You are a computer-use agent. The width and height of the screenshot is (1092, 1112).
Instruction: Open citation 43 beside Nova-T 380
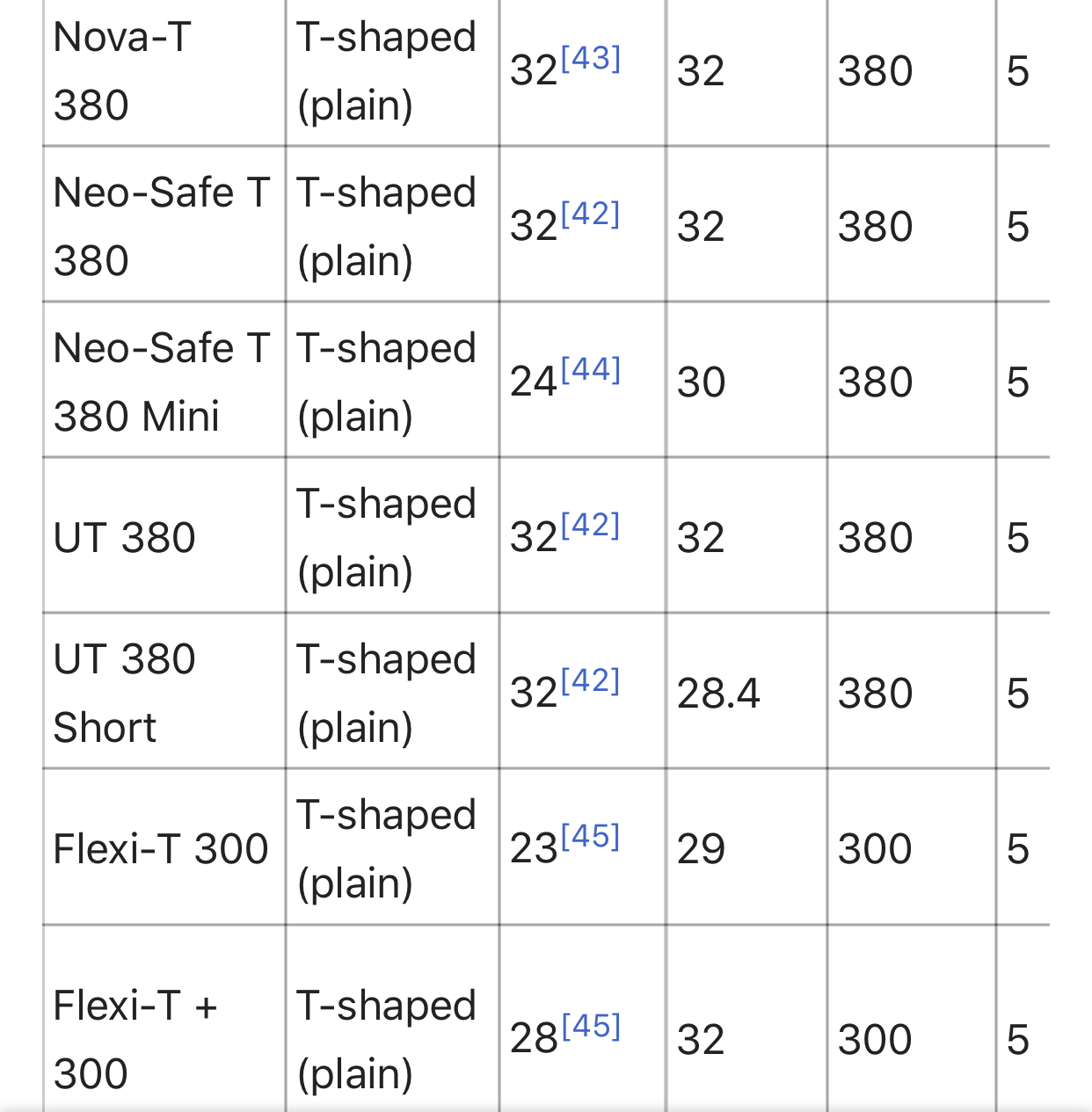click(x=591, y=59)
